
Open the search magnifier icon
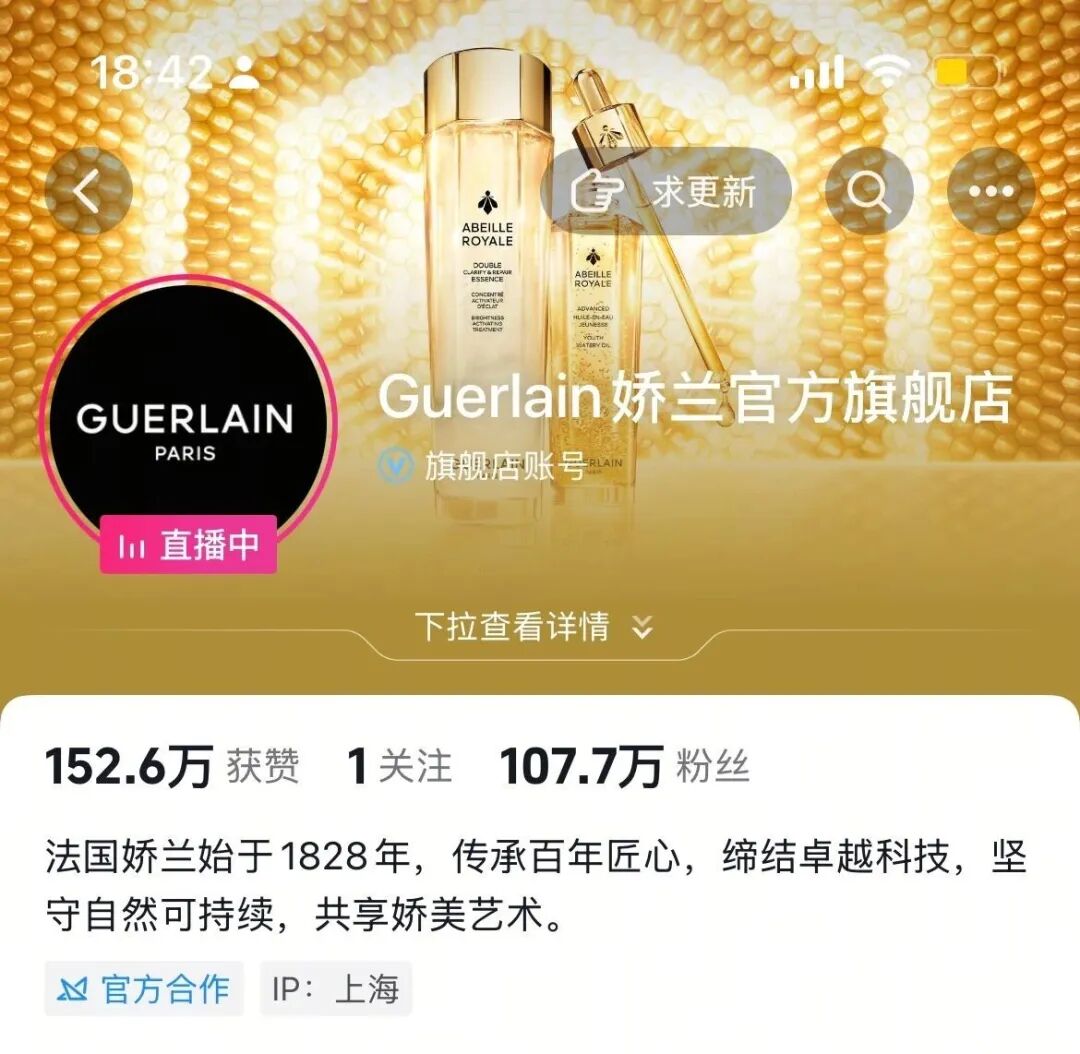[x=868, y=191]
